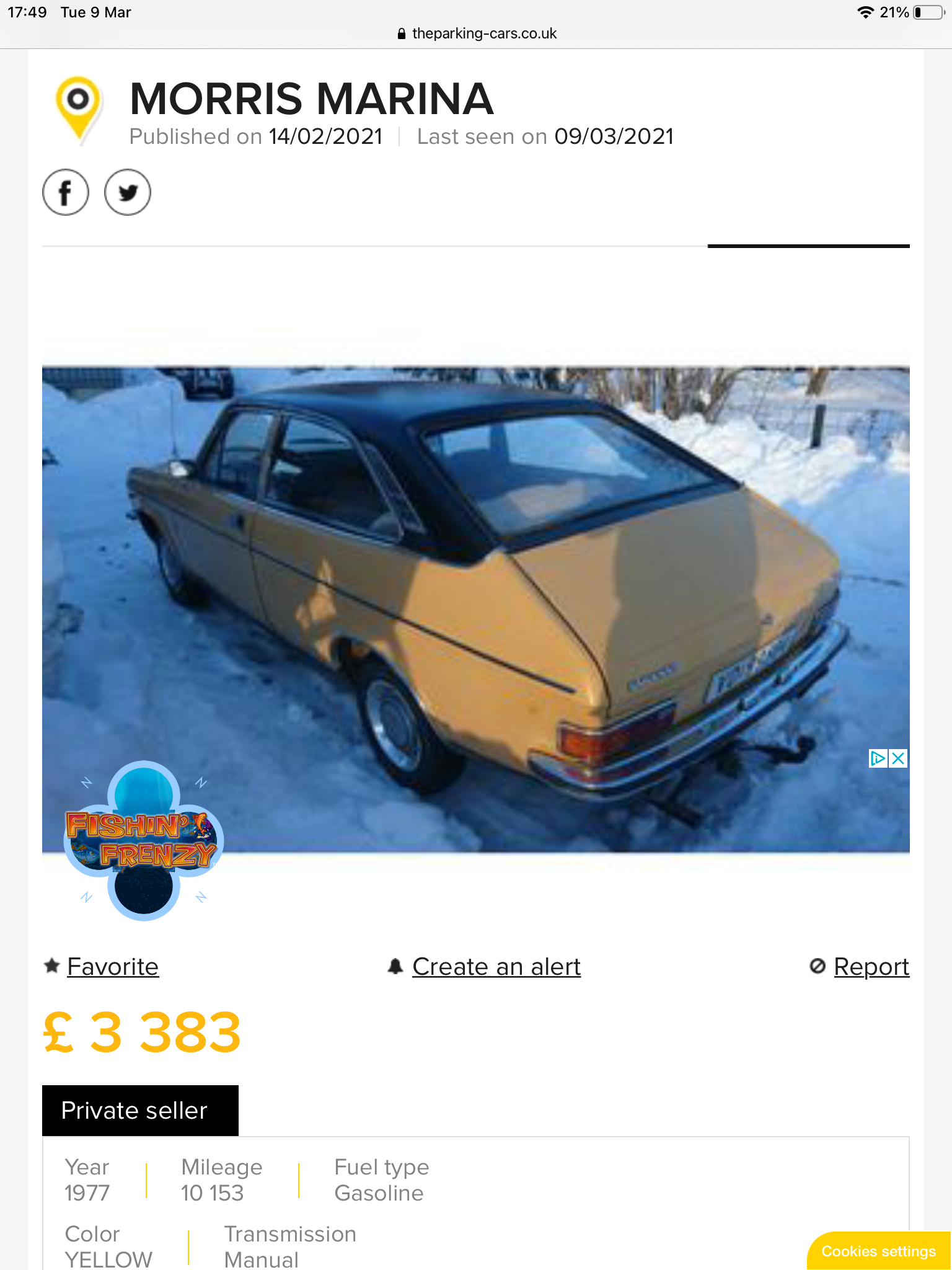Open the Fishin' Frenzy advertisement

click(x=143, y=840)
